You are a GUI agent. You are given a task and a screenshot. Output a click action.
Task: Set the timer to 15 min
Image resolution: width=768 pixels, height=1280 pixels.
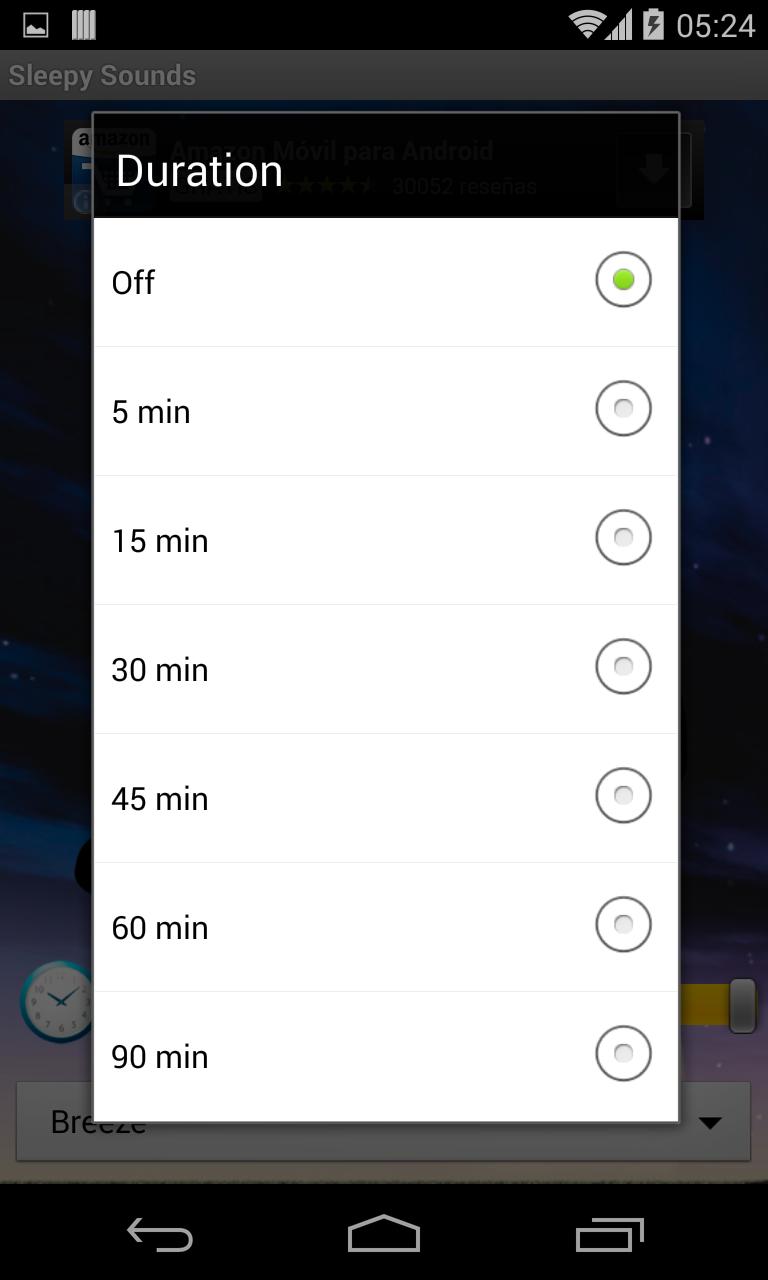coord(385,540)
